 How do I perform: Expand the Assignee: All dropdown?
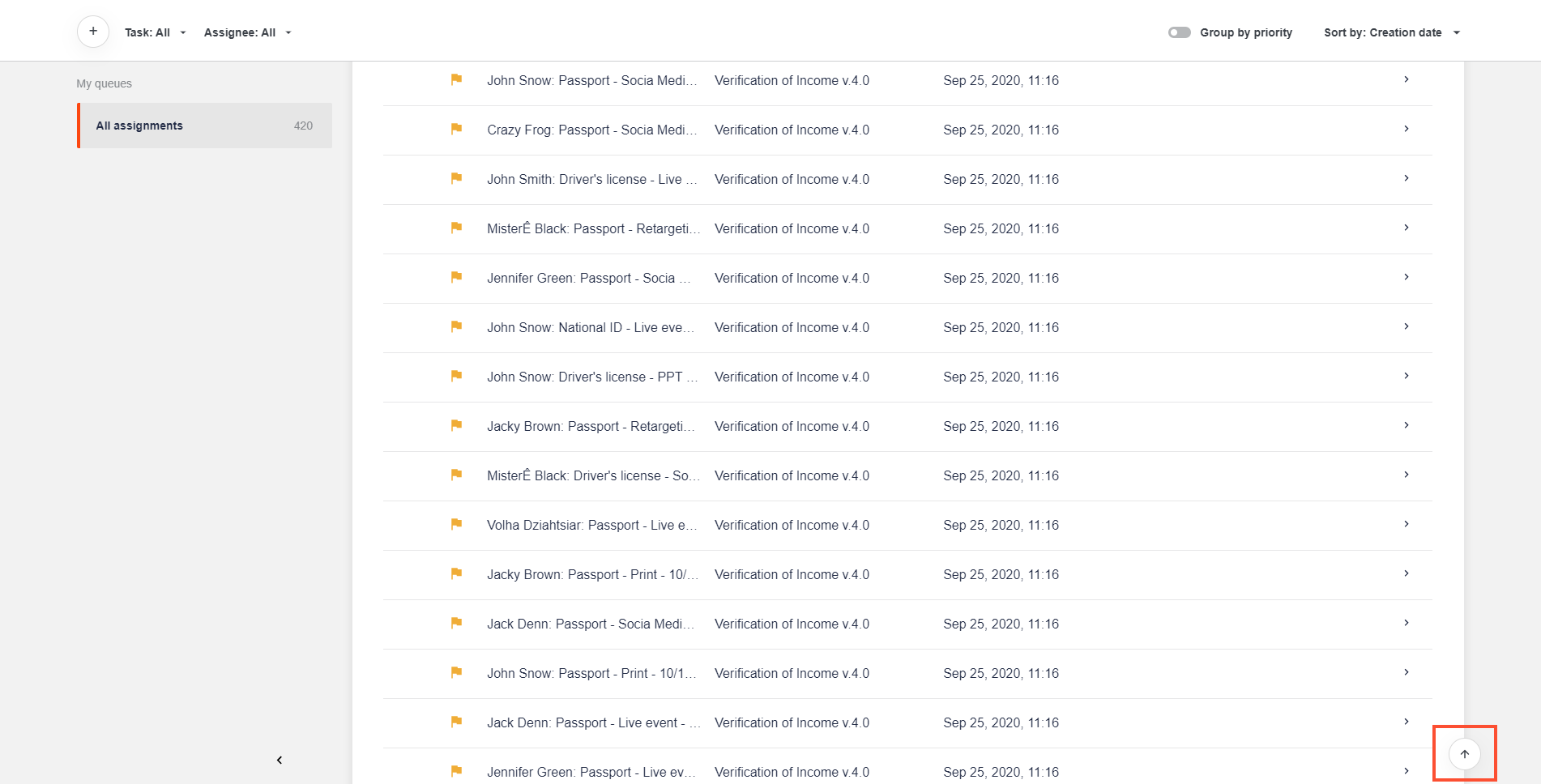tap(247, 32)
